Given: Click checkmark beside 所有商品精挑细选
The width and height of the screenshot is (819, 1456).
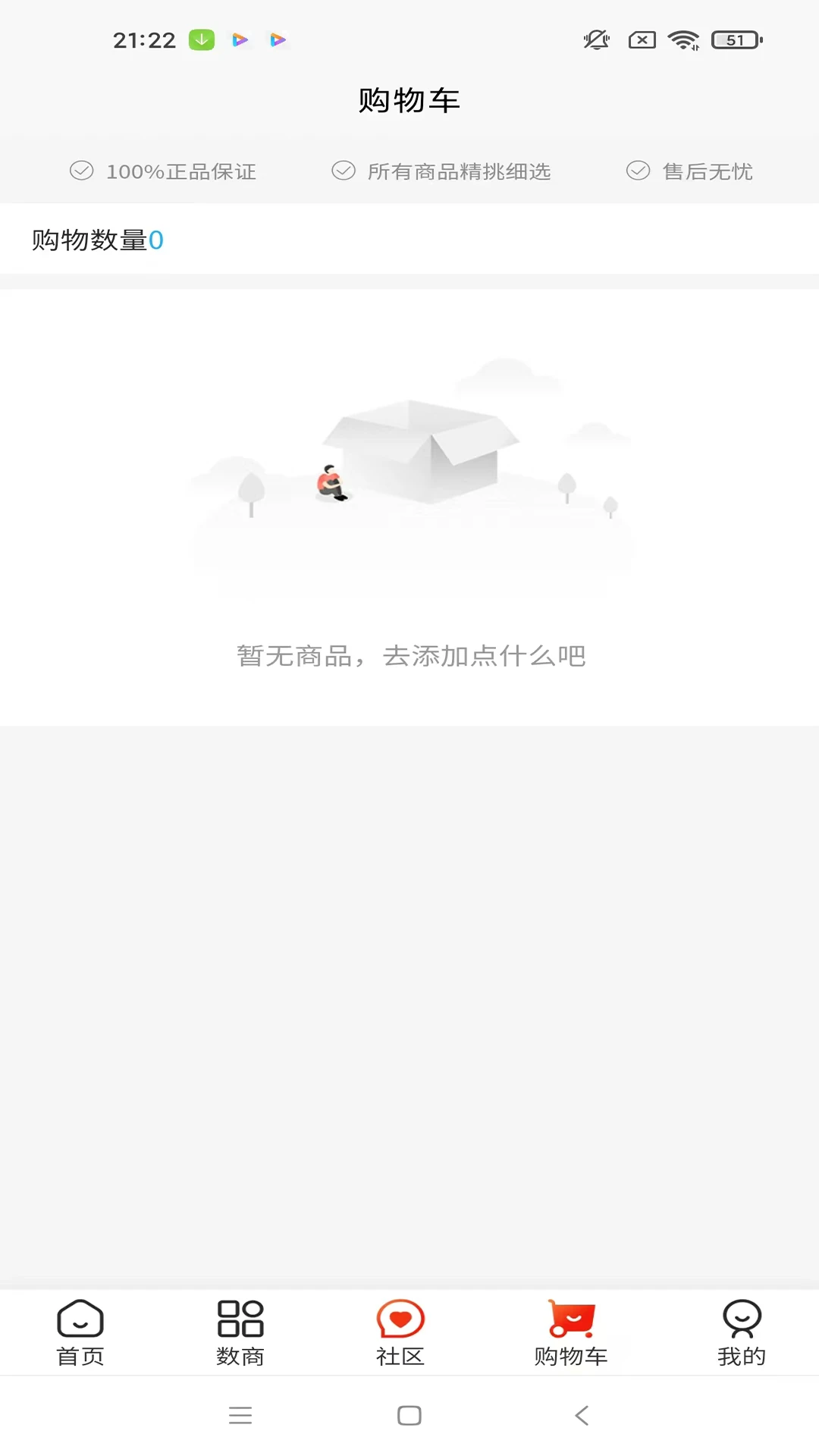Looking at the screenshot, I should (x=343, y=171).
